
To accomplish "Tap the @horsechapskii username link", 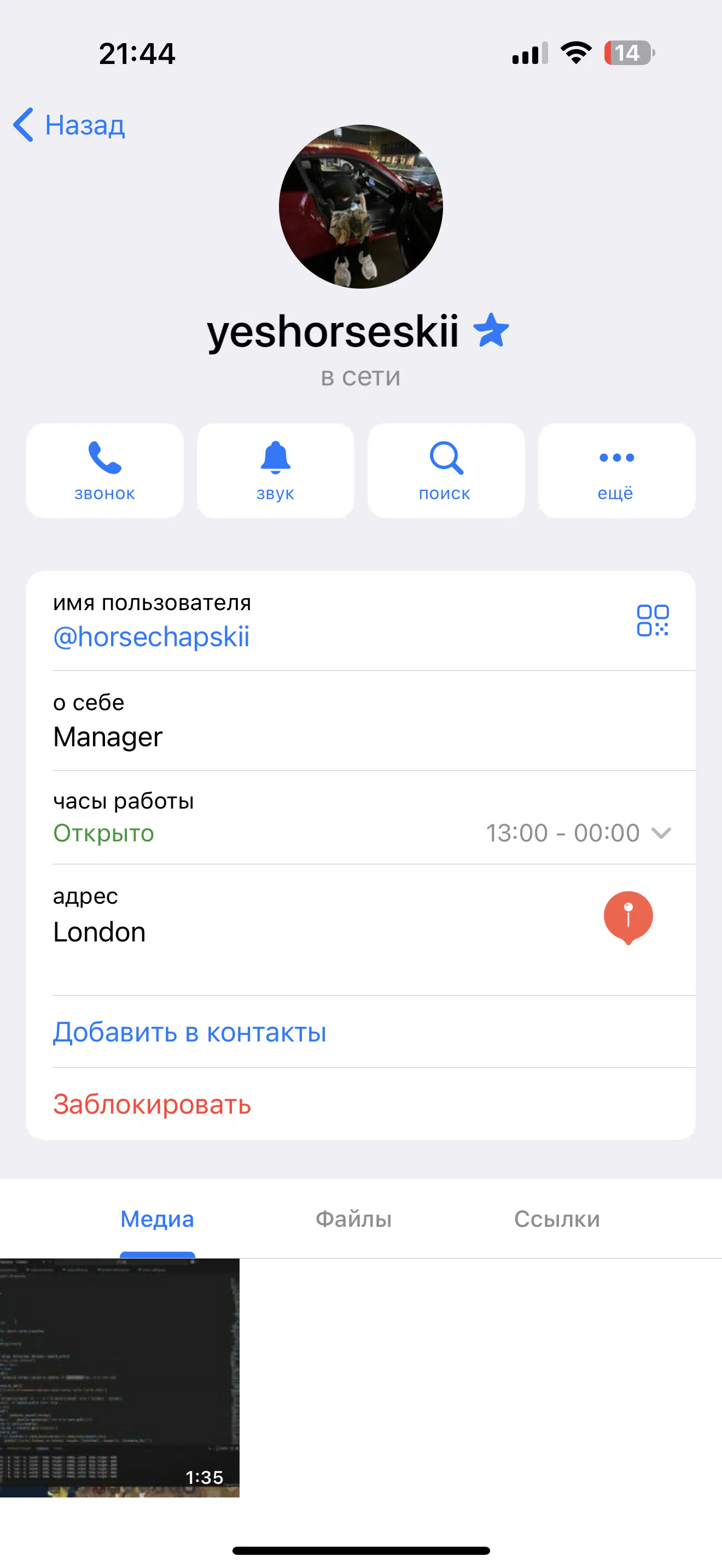I will coord(152,637).
